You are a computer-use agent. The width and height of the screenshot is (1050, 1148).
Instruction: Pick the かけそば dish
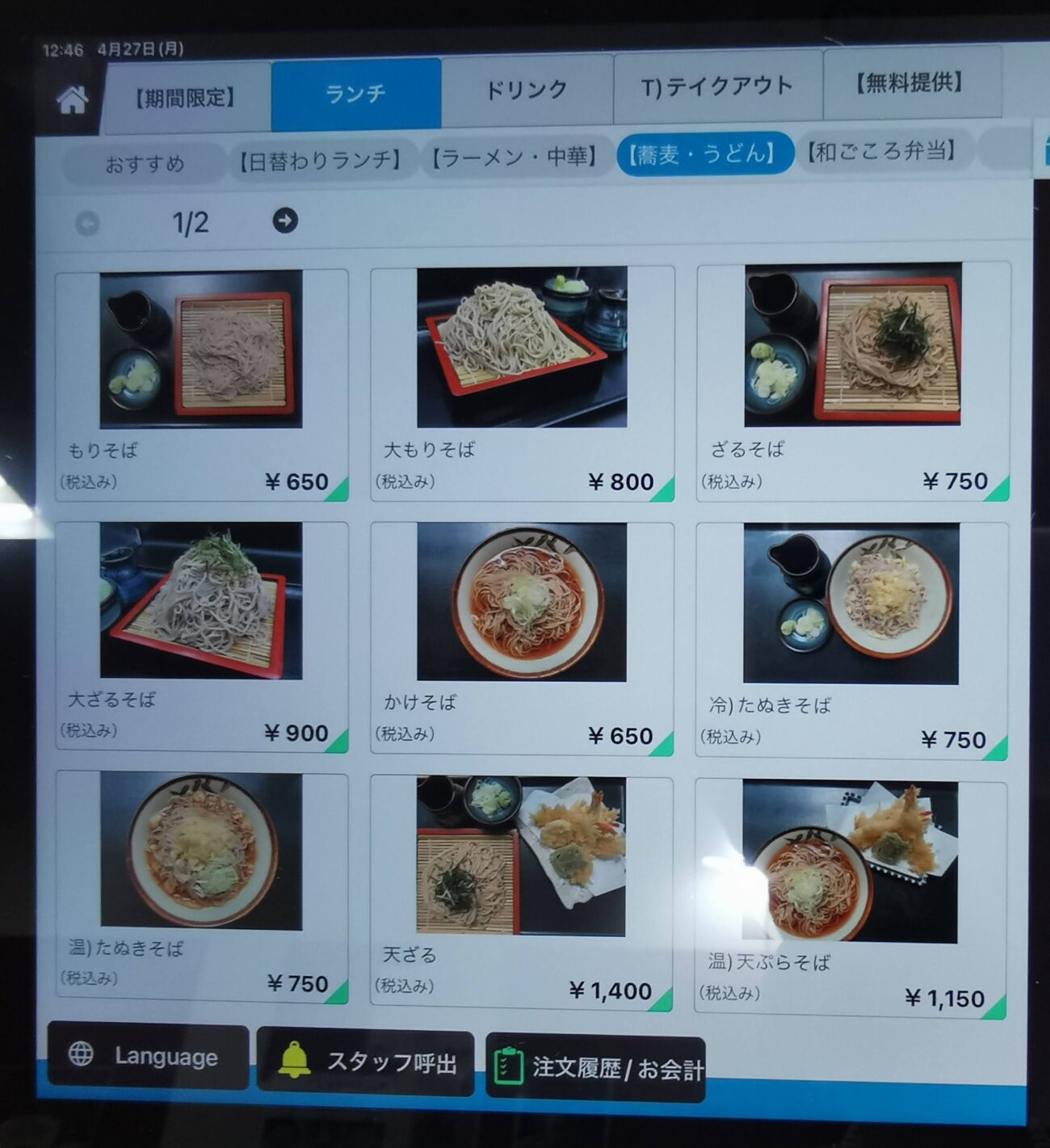pyautogui.click(x=522, y=638)
